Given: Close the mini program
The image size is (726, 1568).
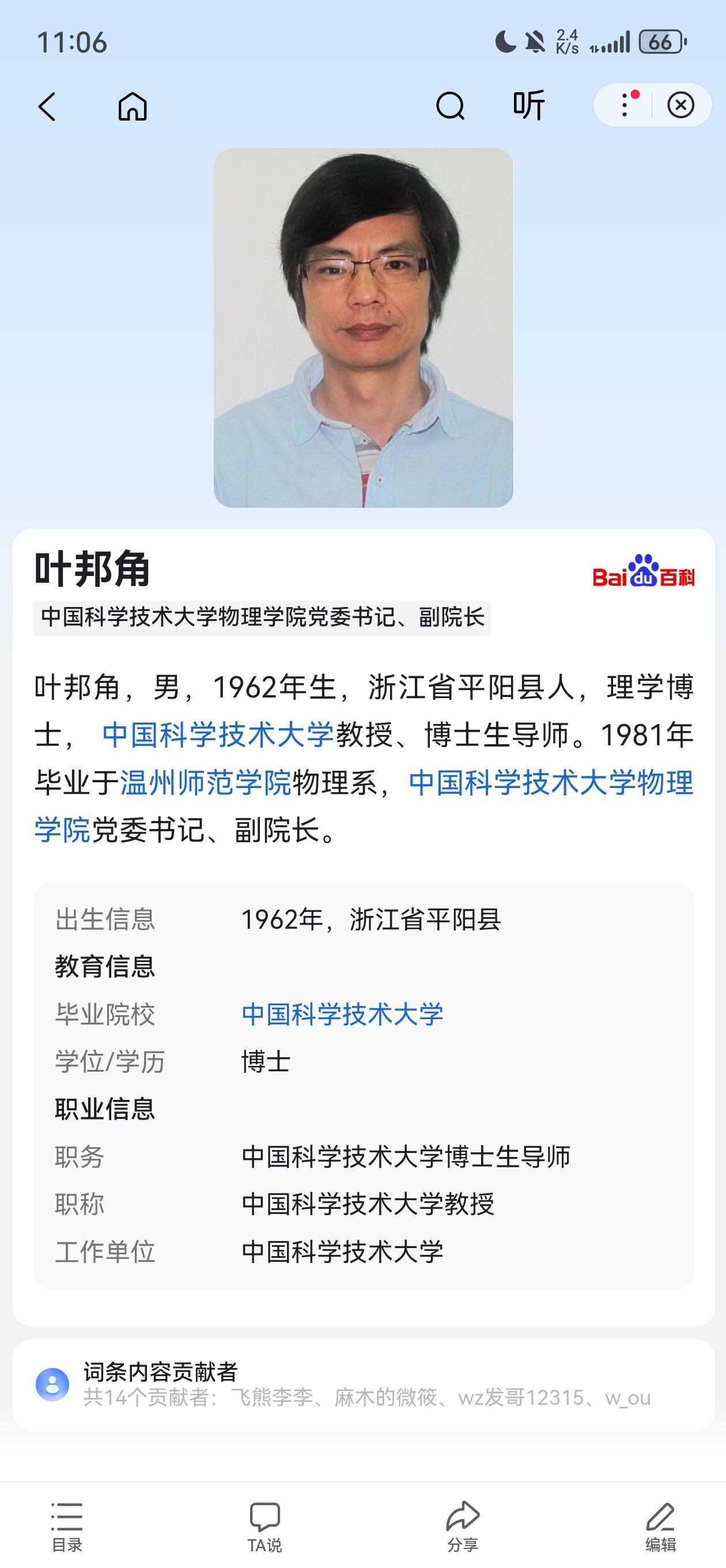Looking at the screenshot, I should pyautogui.click(x=680, y=105).
